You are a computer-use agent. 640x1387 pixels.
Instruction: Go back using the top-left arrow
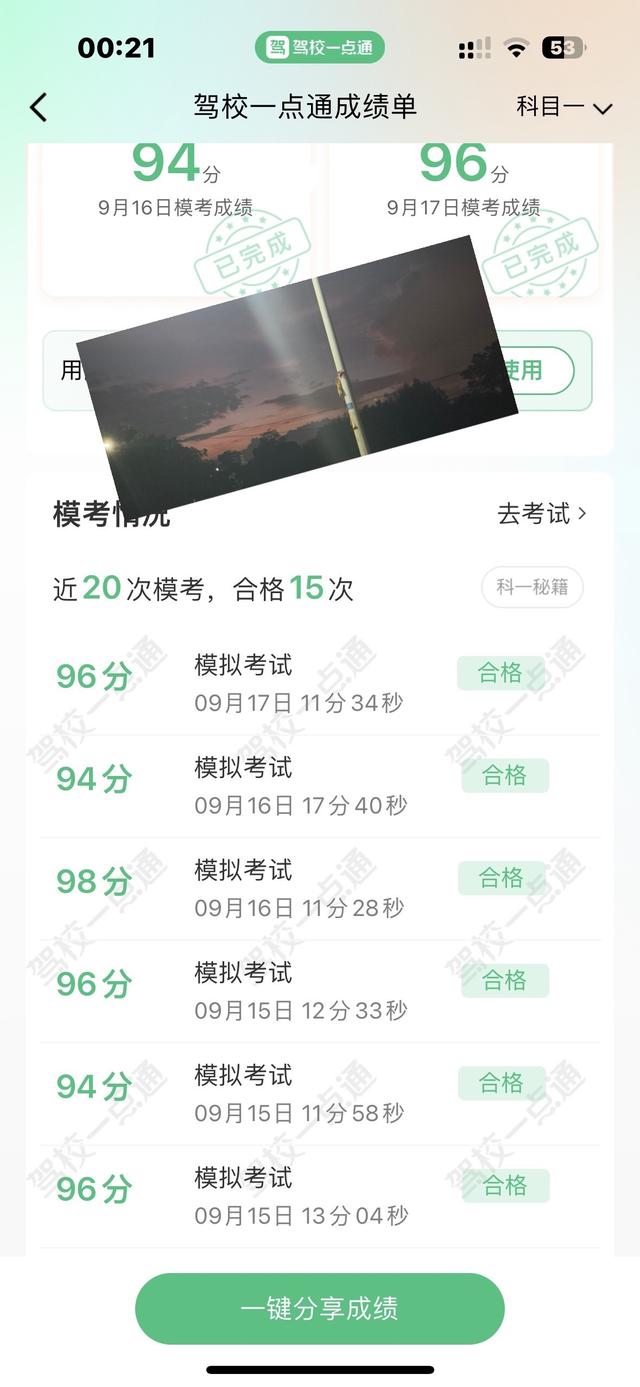tap(39, 108)
